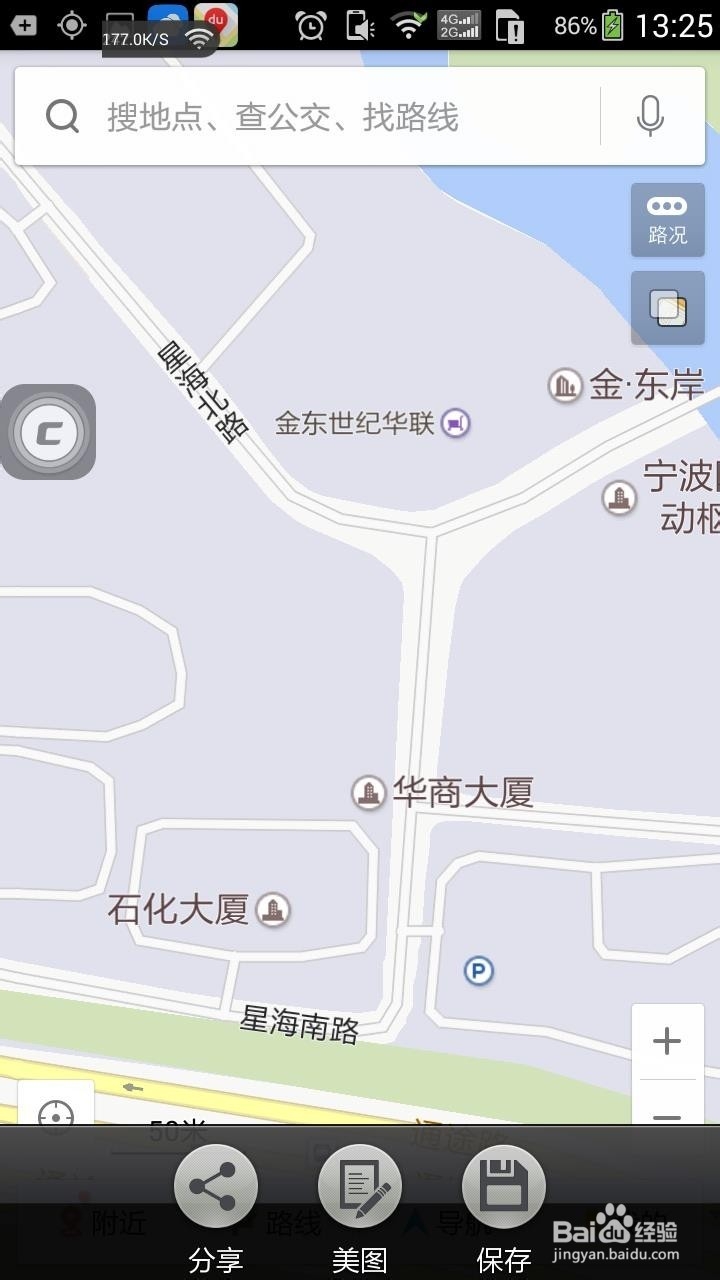Toggle the 路况 traffic layer
The height and width of the screenshot is (1280, 720).
[667, 220]
